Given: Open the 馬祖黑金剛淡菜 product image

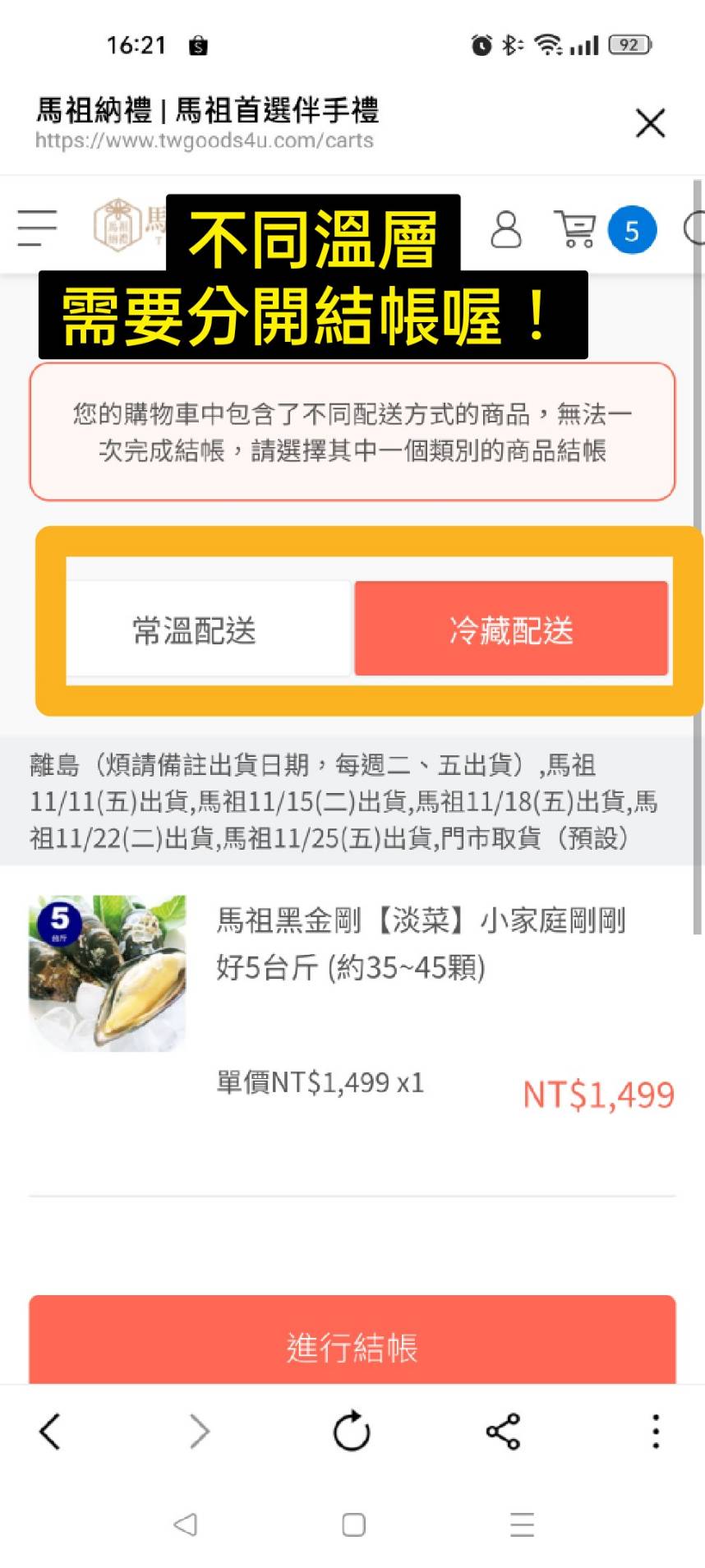Looking at the screenshot, I should pos(108,973).
